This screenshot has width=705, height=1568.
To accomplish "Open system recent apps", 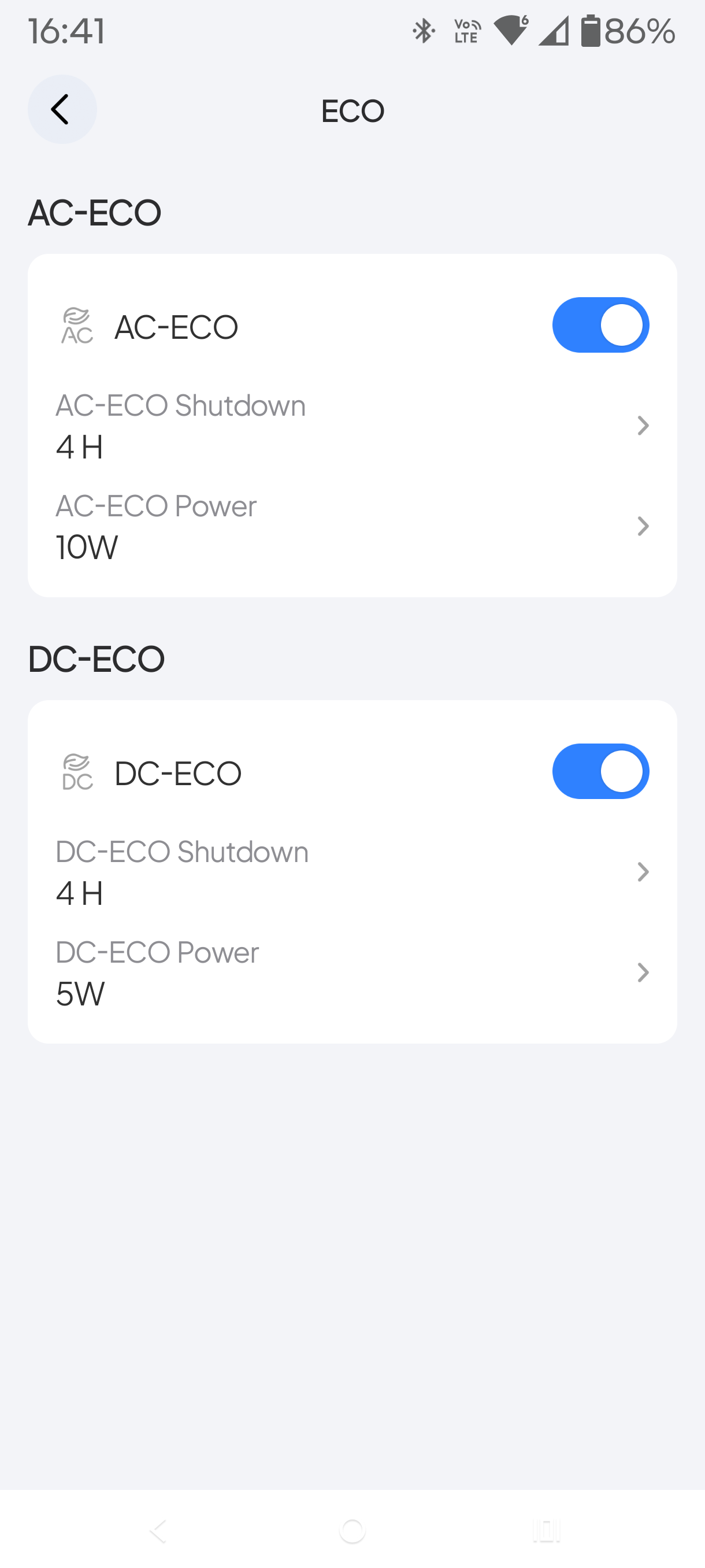I will pyautogui.click(x=546, y=1530).
